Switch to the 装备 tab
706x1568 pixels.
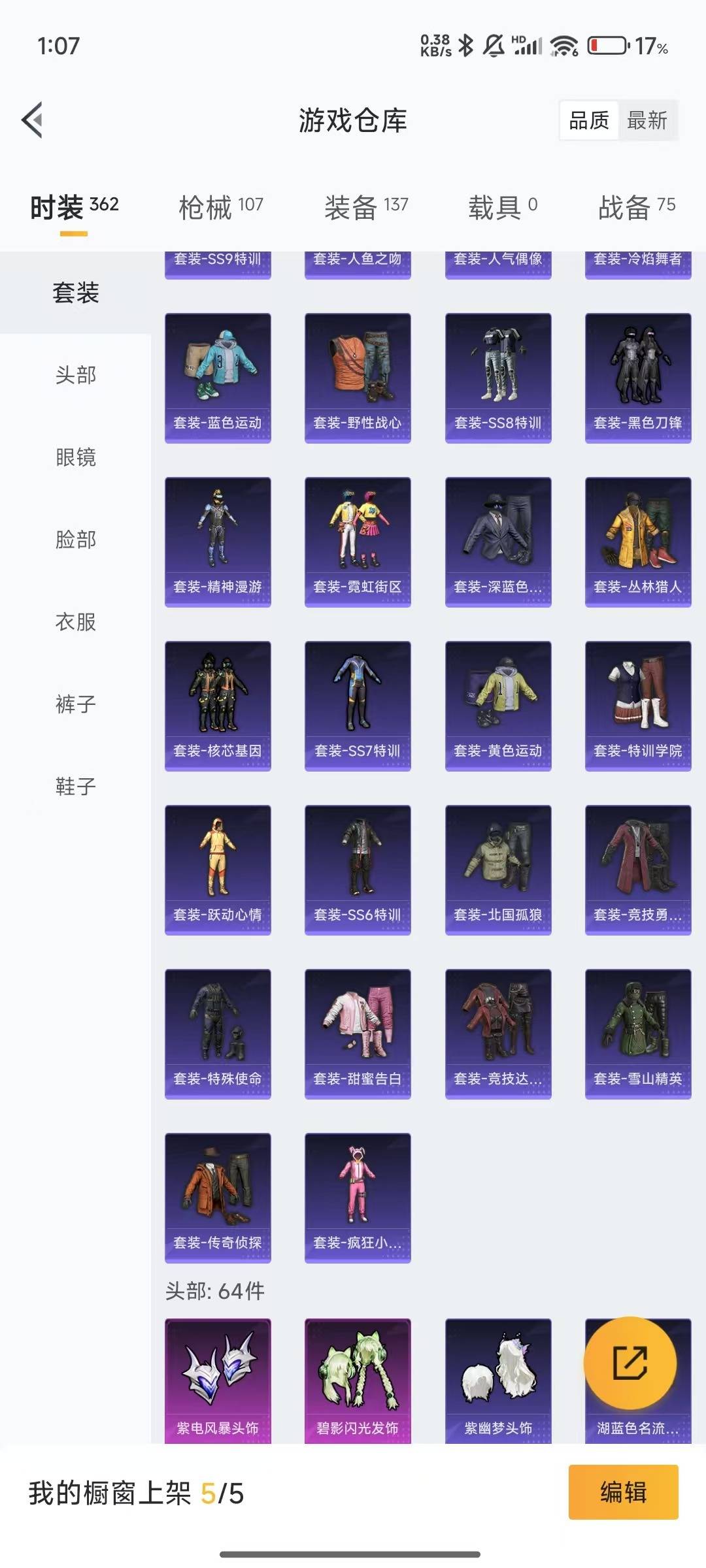[x=366, y=207]
